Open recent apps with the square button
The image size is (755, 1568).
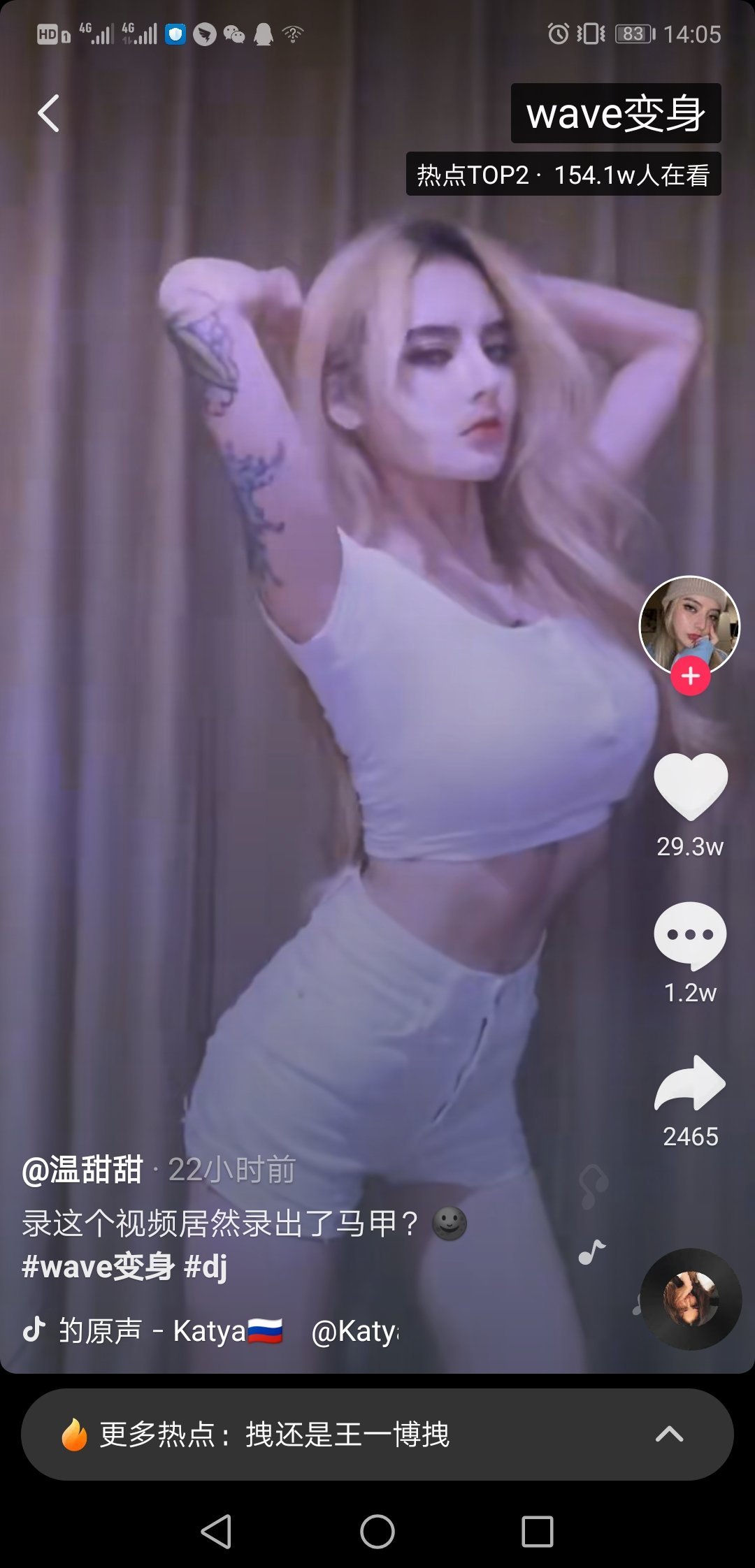click(x=538, y=1532)
